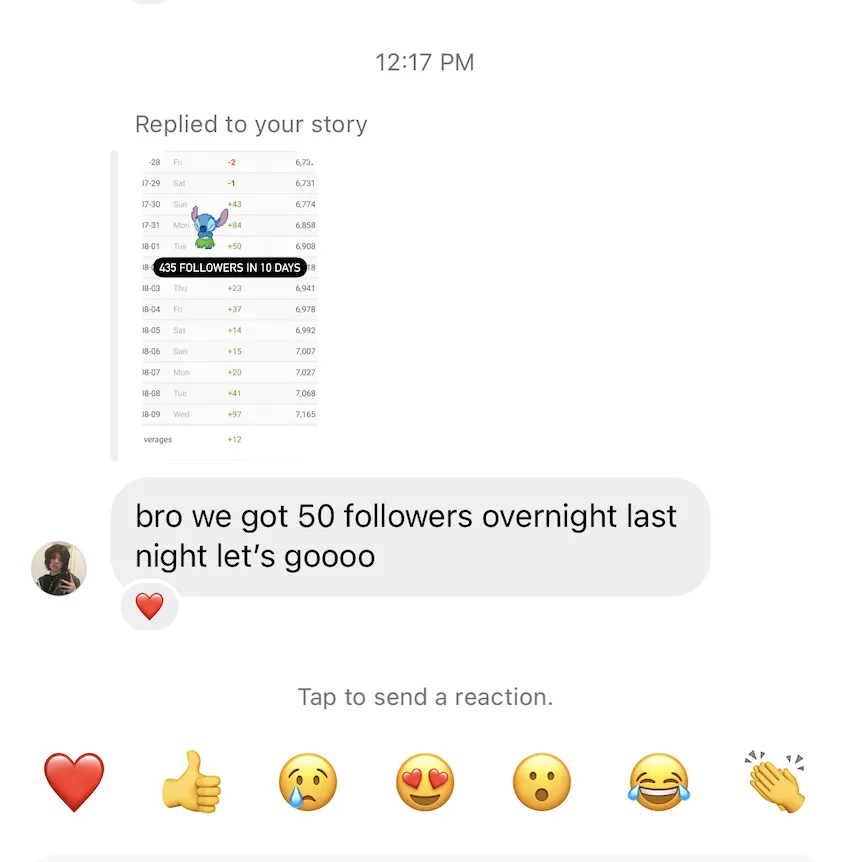Screen dimensions: 848x862
Task: Open the replied story thumbnail
Action: [229, 305]
